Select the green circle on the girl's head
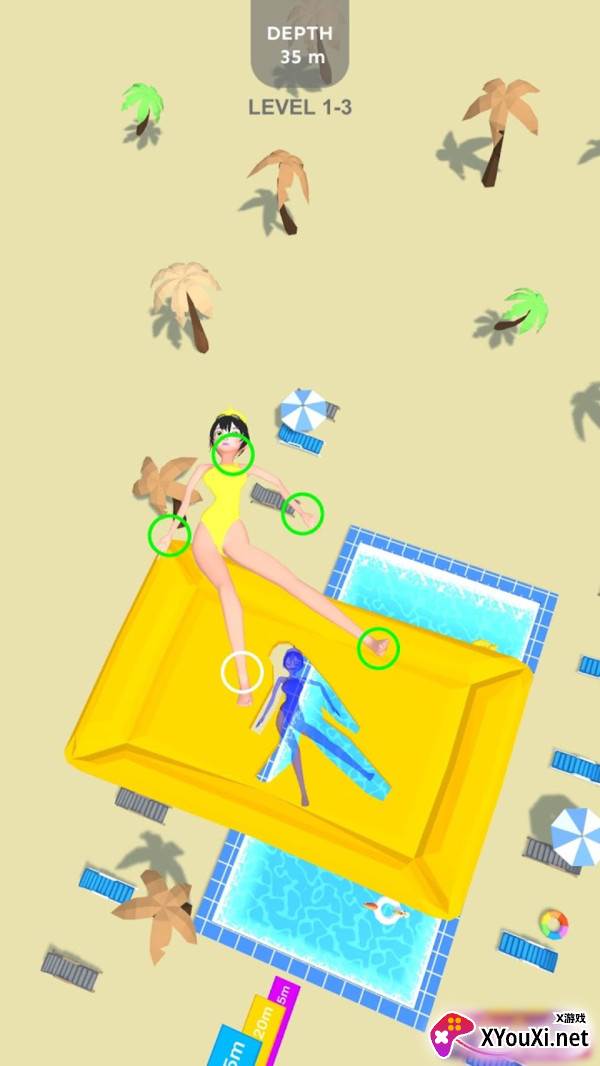 click(x=233, y=455)
